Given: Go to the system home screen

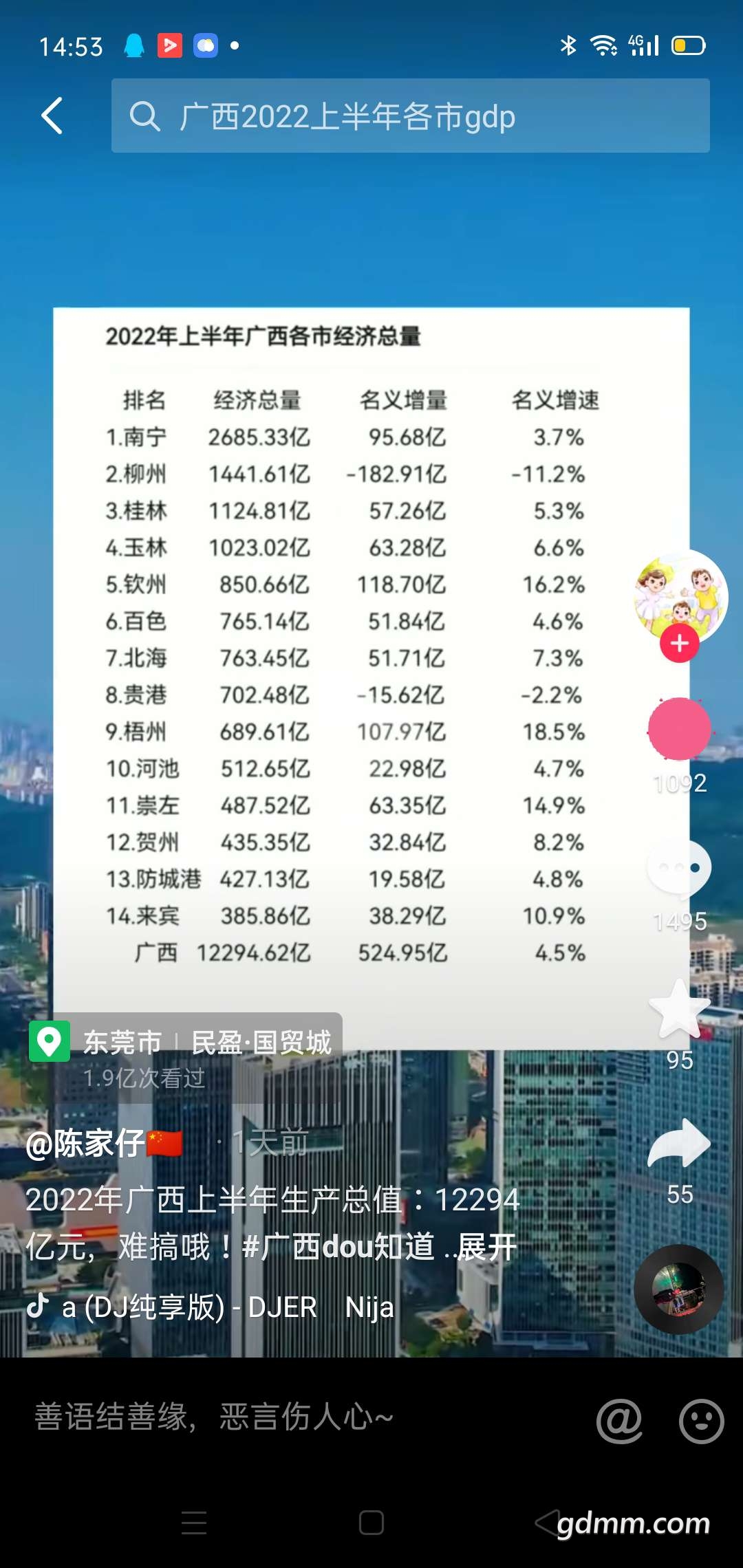Looking at the screenshot, I should 371,1523.
